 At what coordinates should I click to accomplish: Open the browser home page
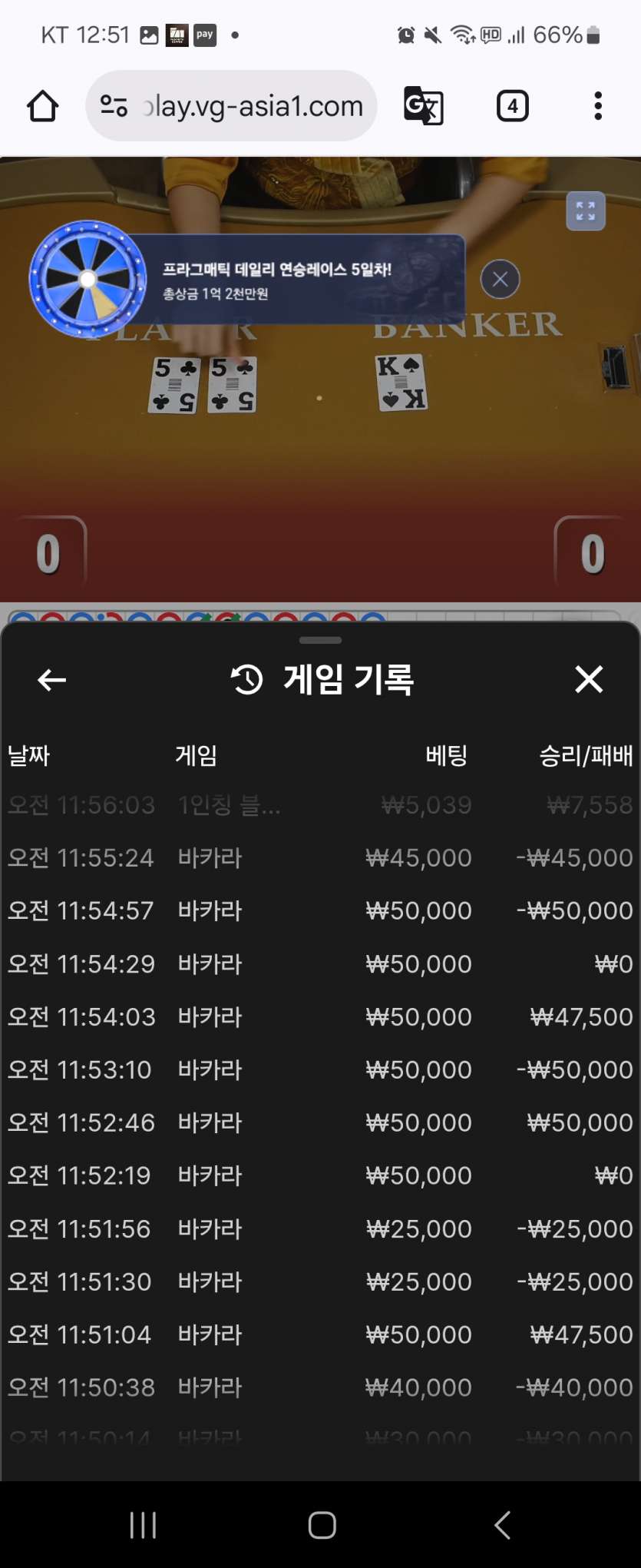click(x=43, y=106)
